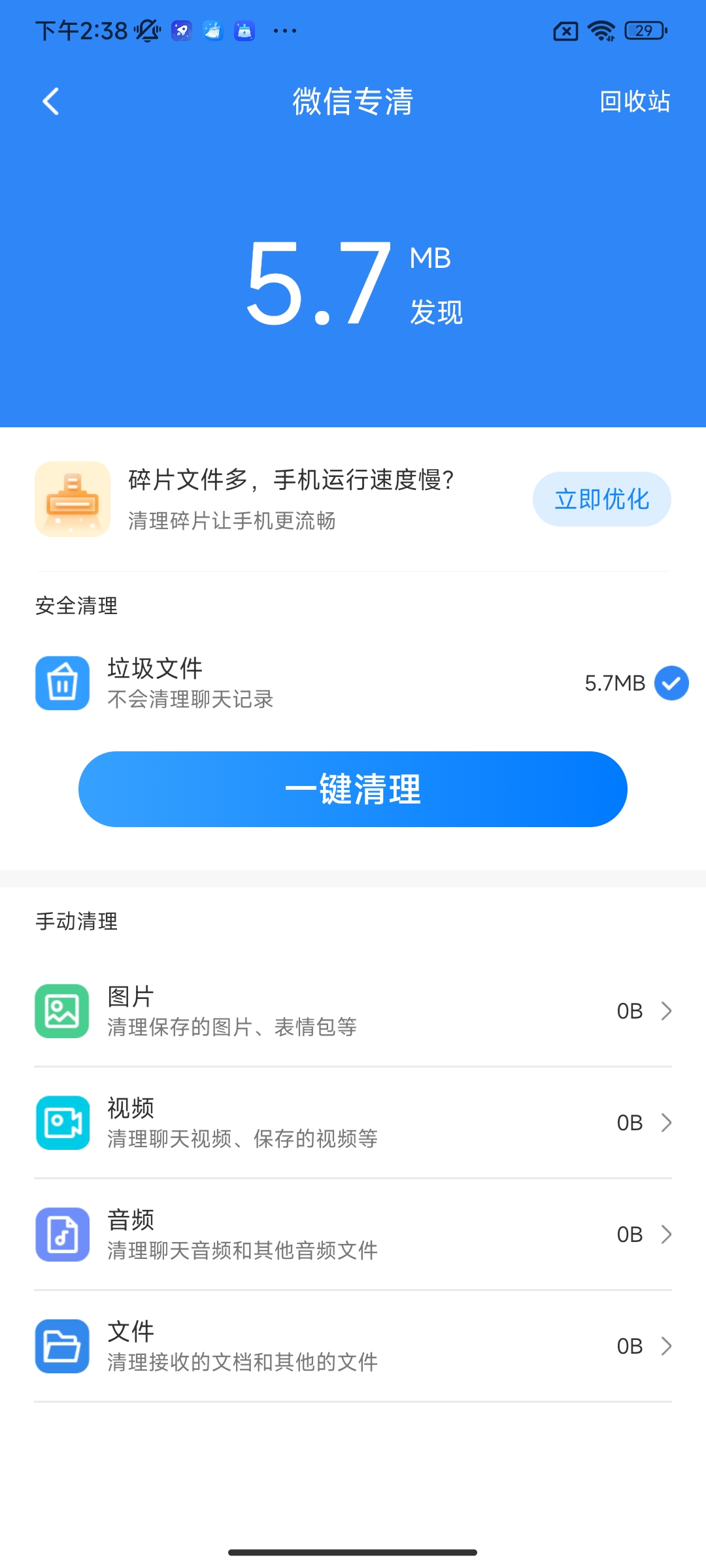Tap the cyan 视频 video camera icon
This screenshot has width=706, height=1568.
(62, 1122)
